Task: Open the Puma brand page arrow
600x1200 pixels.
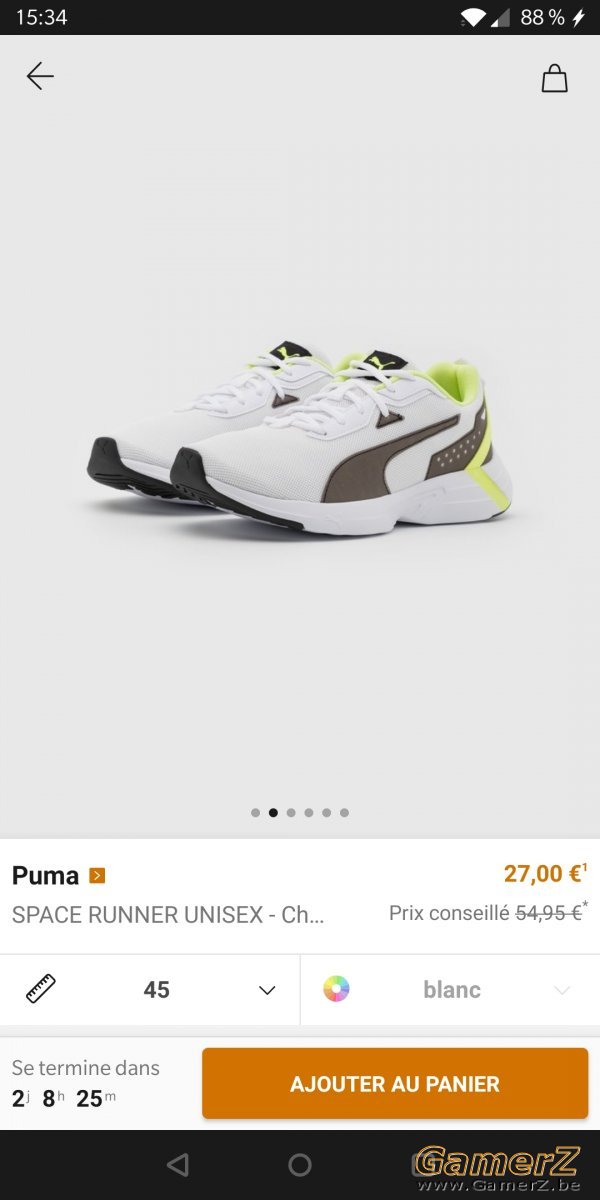Action: (x=97, y=876)
